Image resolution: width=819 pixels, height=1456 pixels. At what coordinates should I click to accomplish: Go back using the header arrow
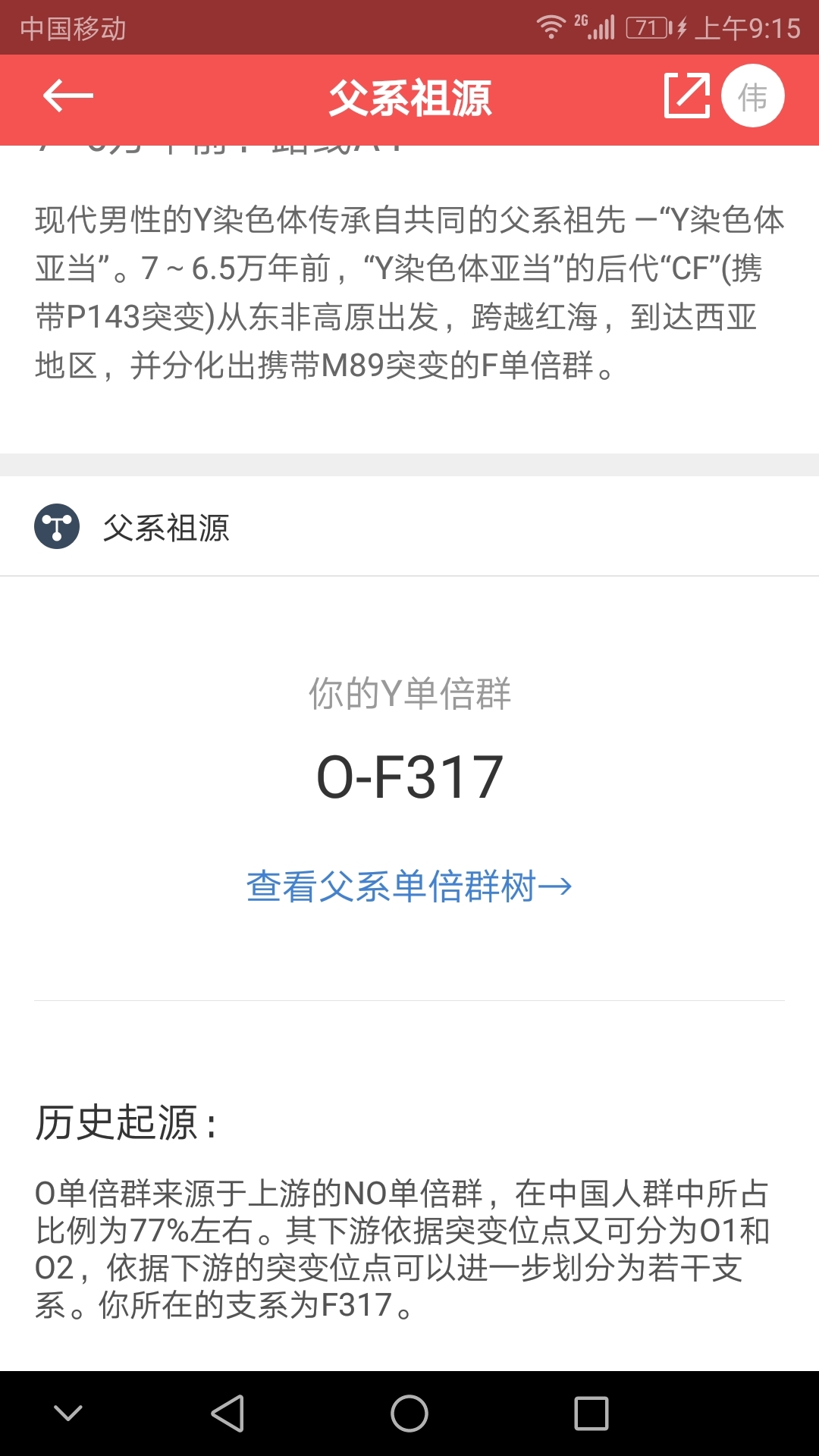[68, 96]
